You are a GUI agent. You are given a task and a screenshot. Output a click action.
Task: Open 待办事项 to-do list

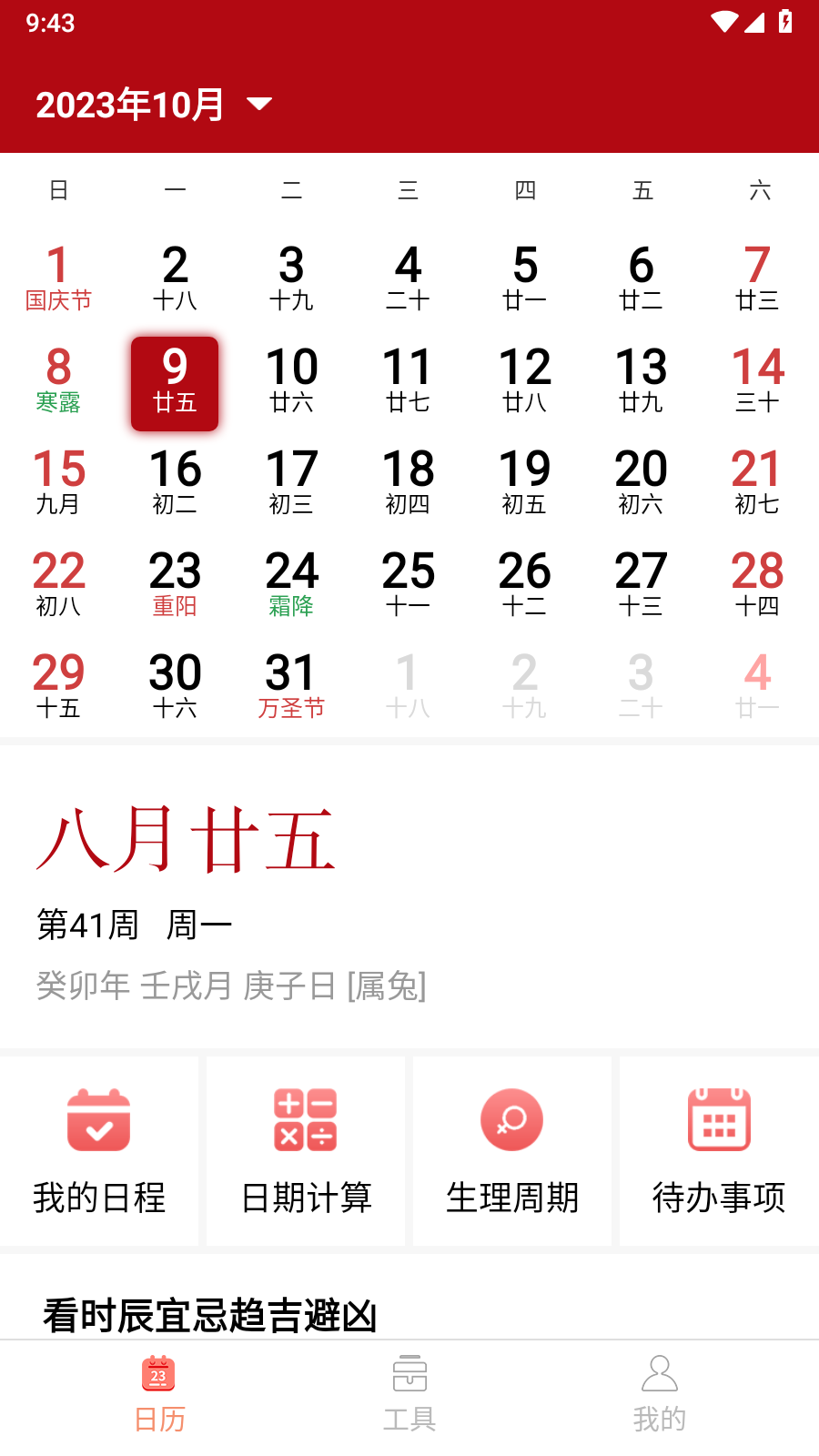point(719,1151)
